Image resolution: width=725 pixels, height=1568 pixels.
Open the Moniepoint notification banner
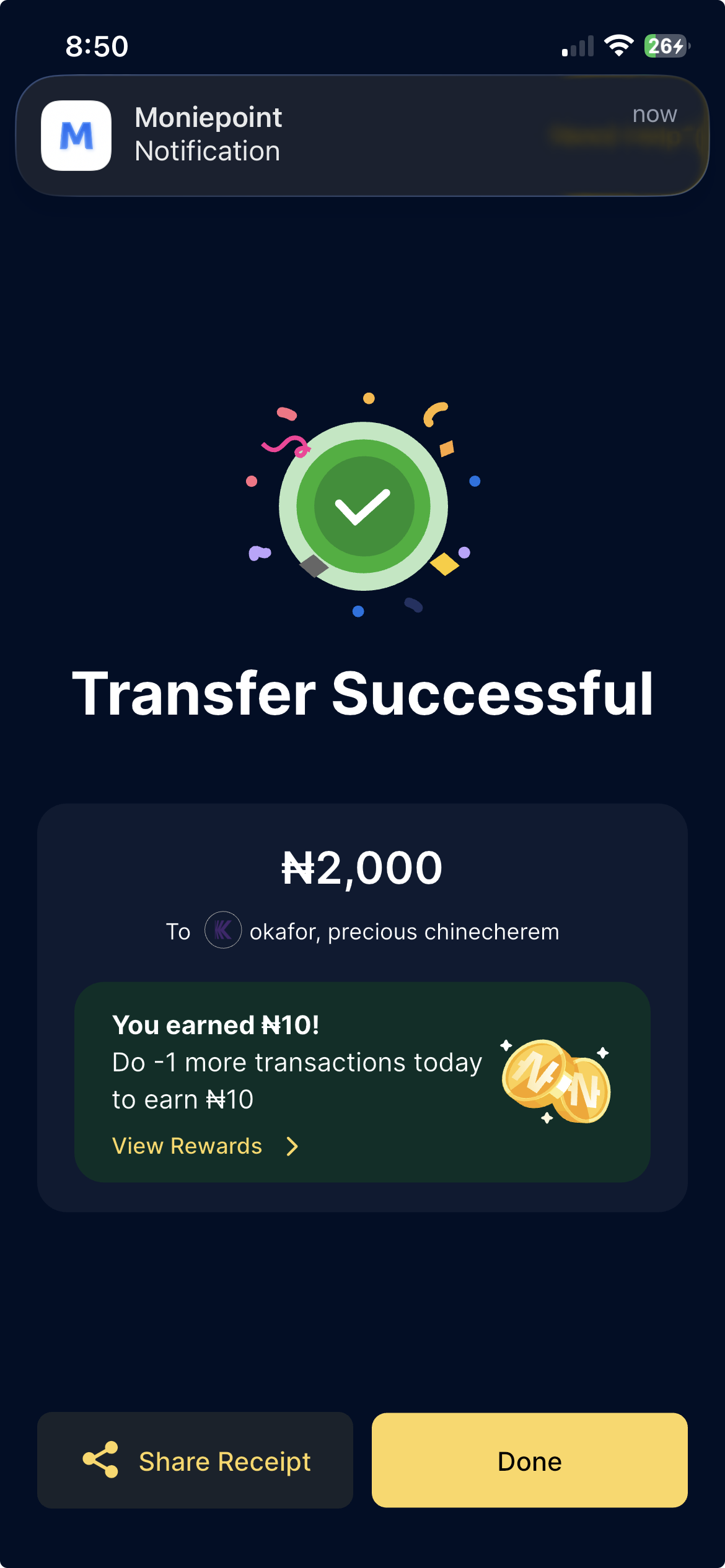pyautogui.click(x=362, y=135)
